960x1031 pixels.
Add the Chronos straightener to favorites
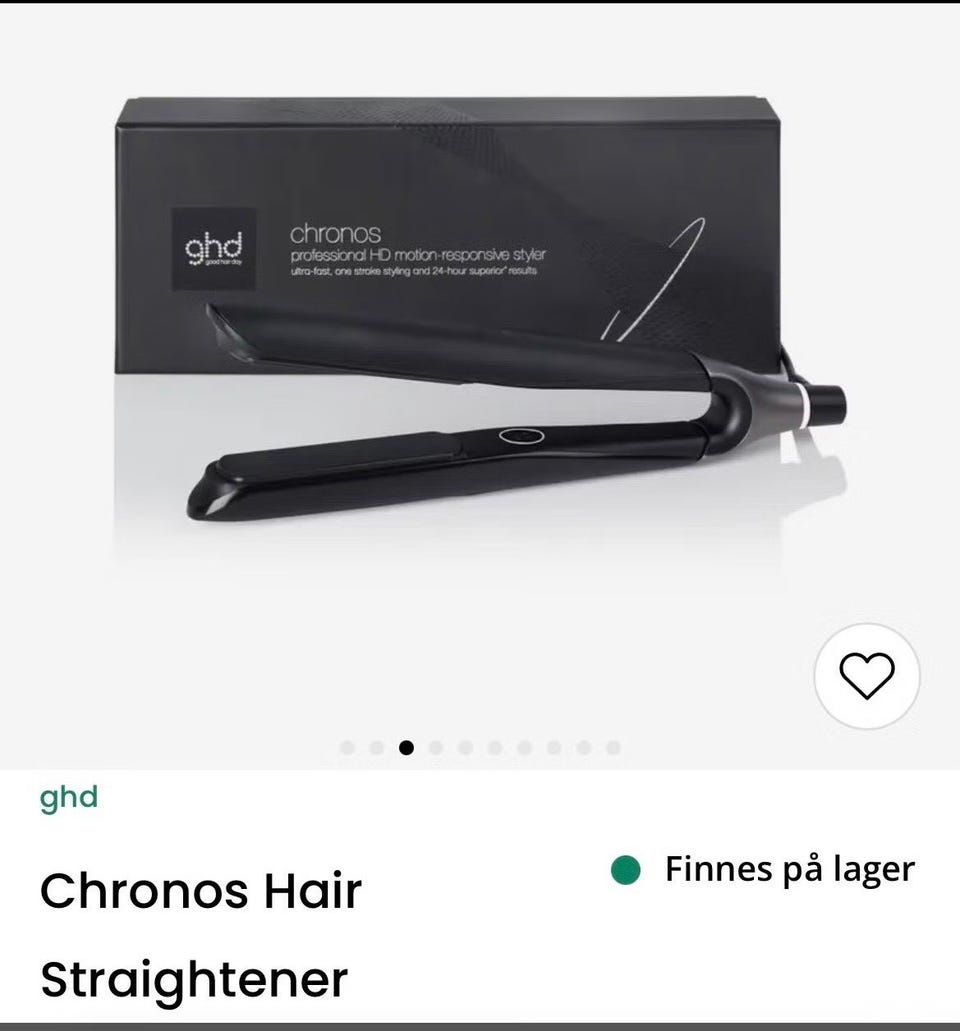[866, 677]
